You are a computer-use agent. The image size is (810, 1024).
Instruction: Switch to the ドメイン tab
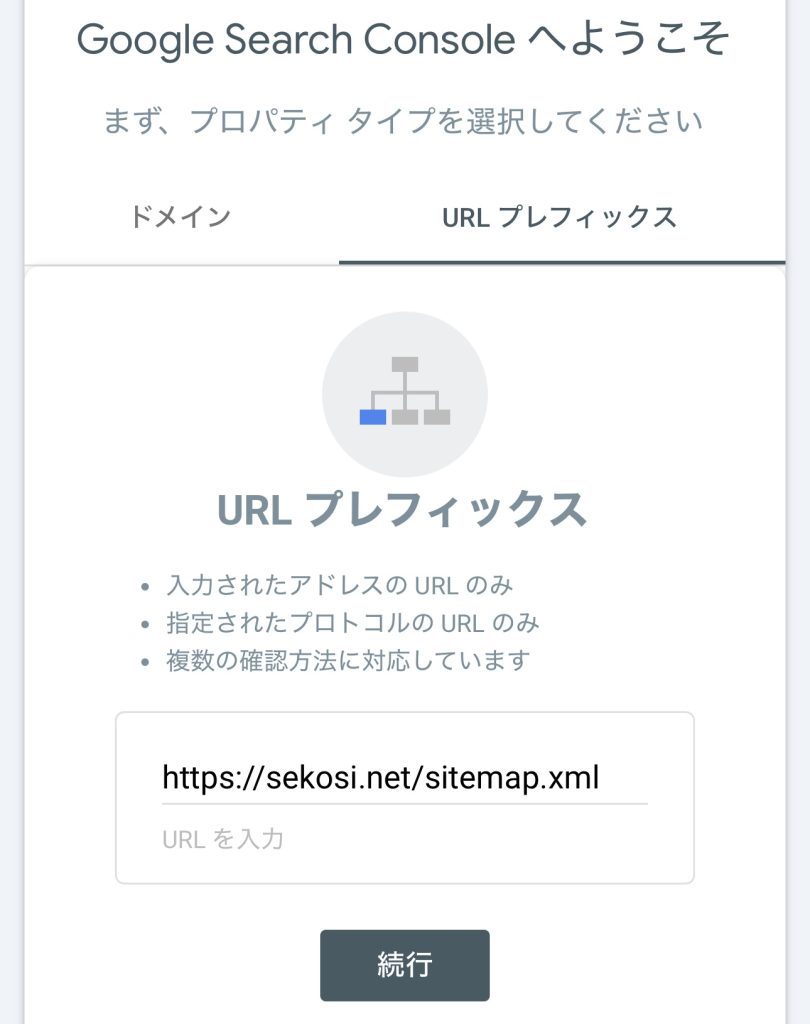pyautogui.click(x=181, y=216)
